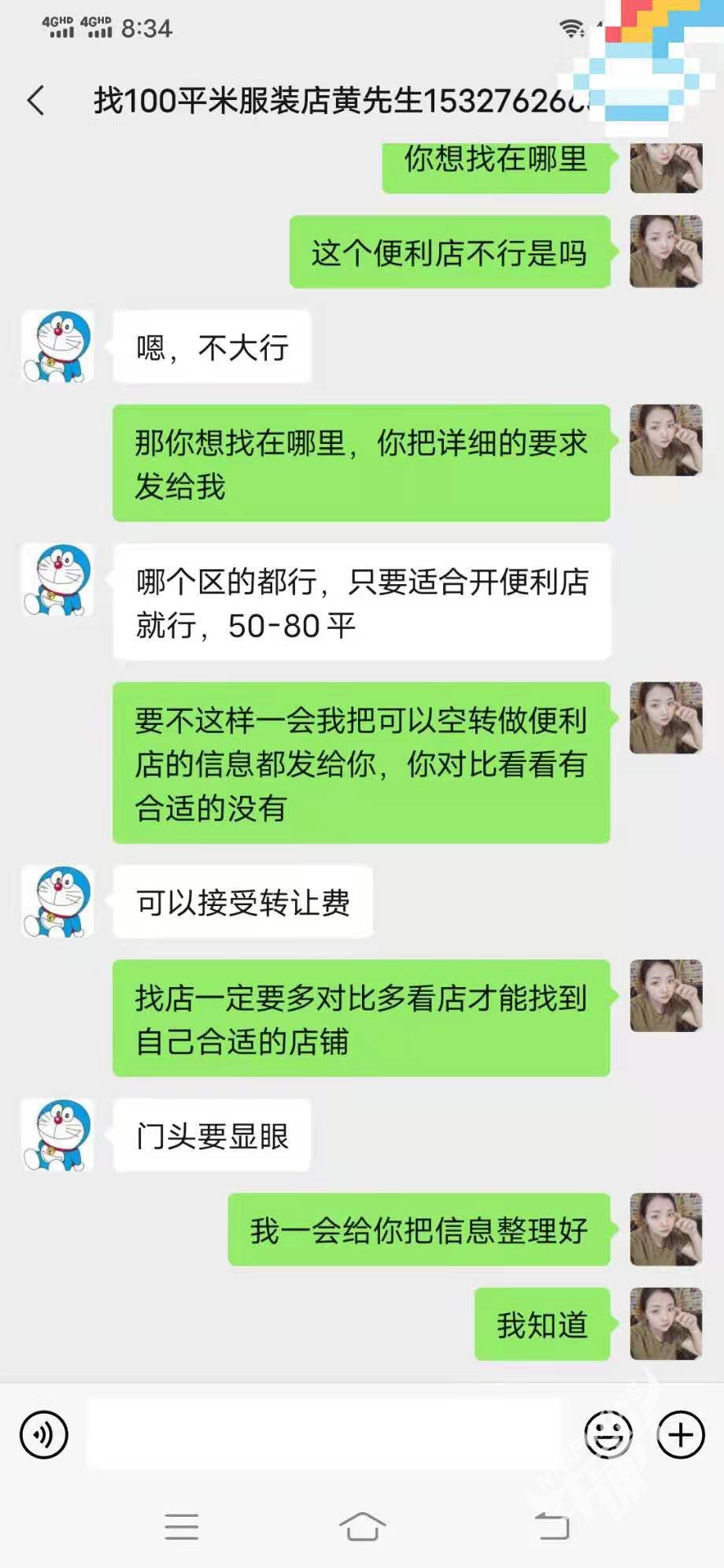
Task: Open Doraemon avatar beside 嗯，不大行
Action: [57, 346]
